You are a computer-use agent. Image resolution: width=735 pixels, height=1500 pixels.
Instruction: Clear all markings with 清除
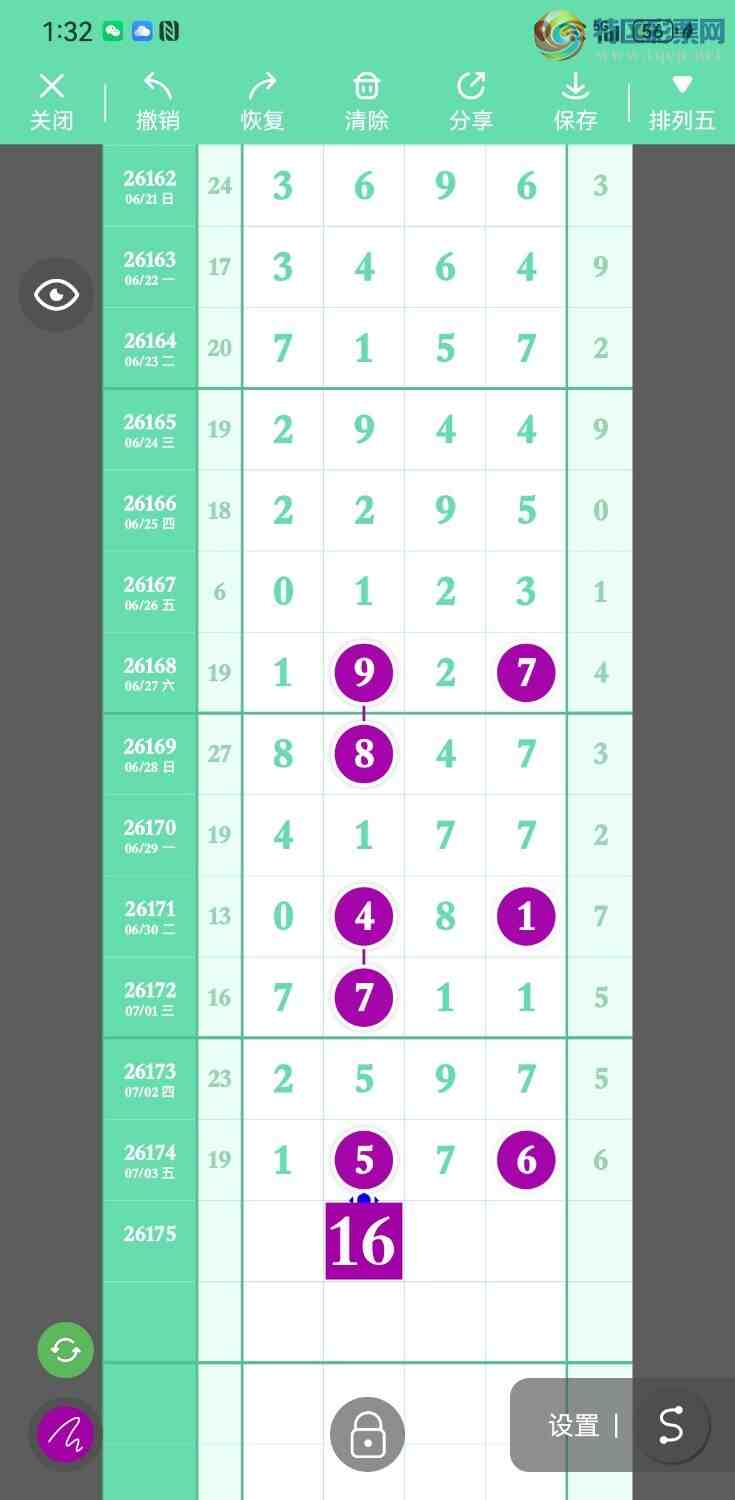(367, 102)
